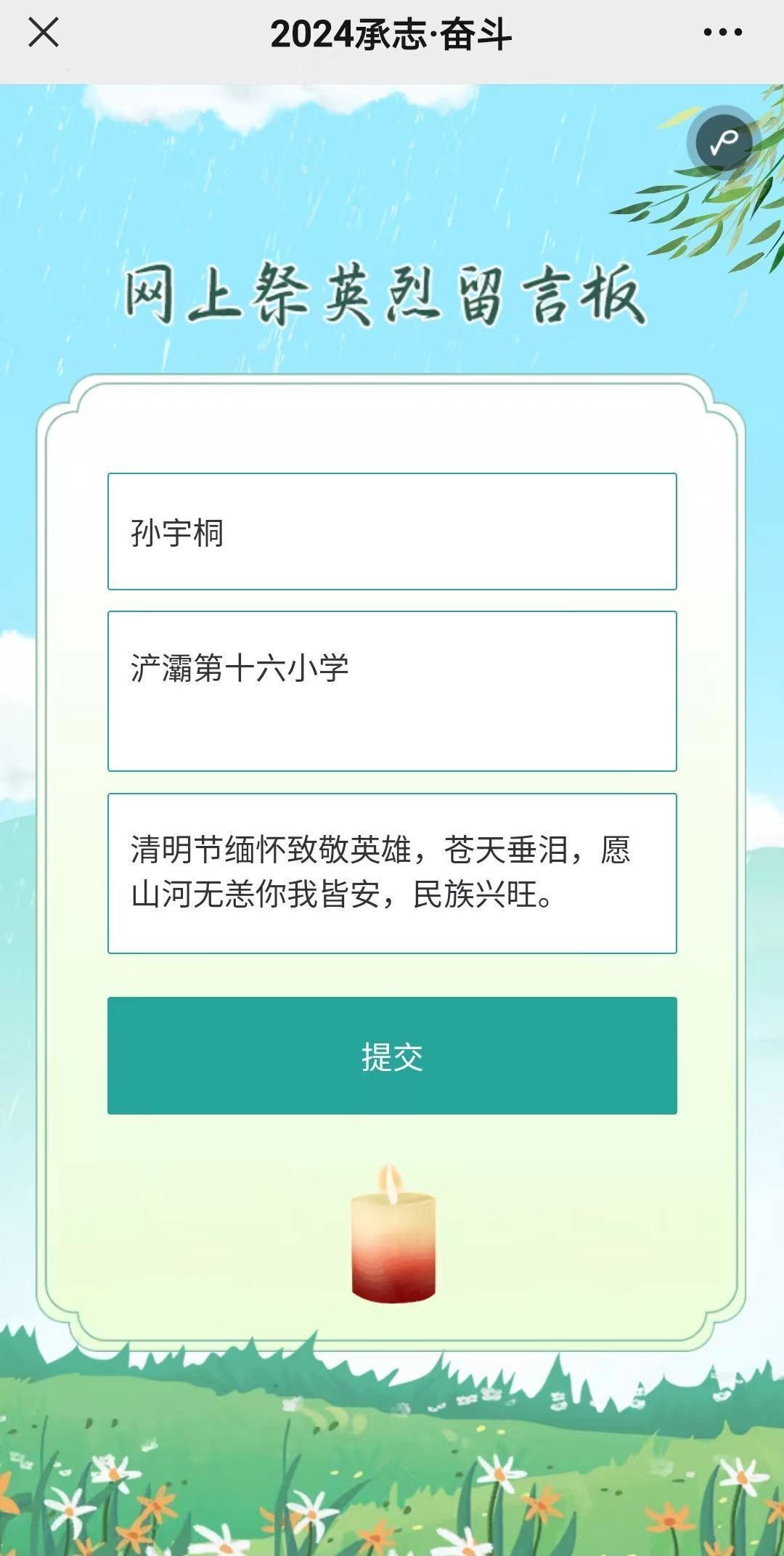This screenshot has height=1556, width=784.
Task: Edit the name field containing 孙宇桐
Action: point(392,531)
